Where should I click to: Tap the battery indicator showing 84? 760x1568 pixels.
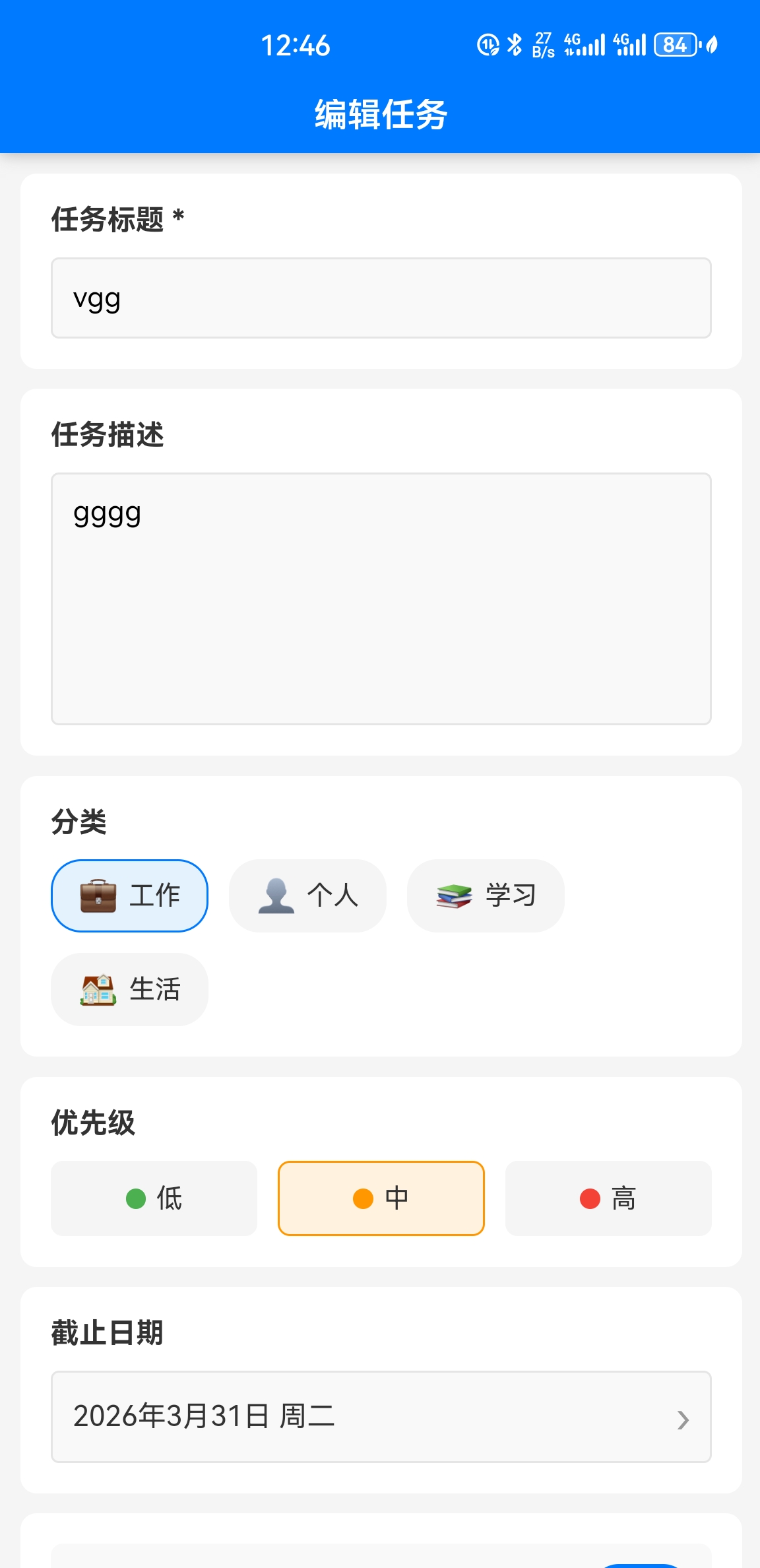pos(675,44)
